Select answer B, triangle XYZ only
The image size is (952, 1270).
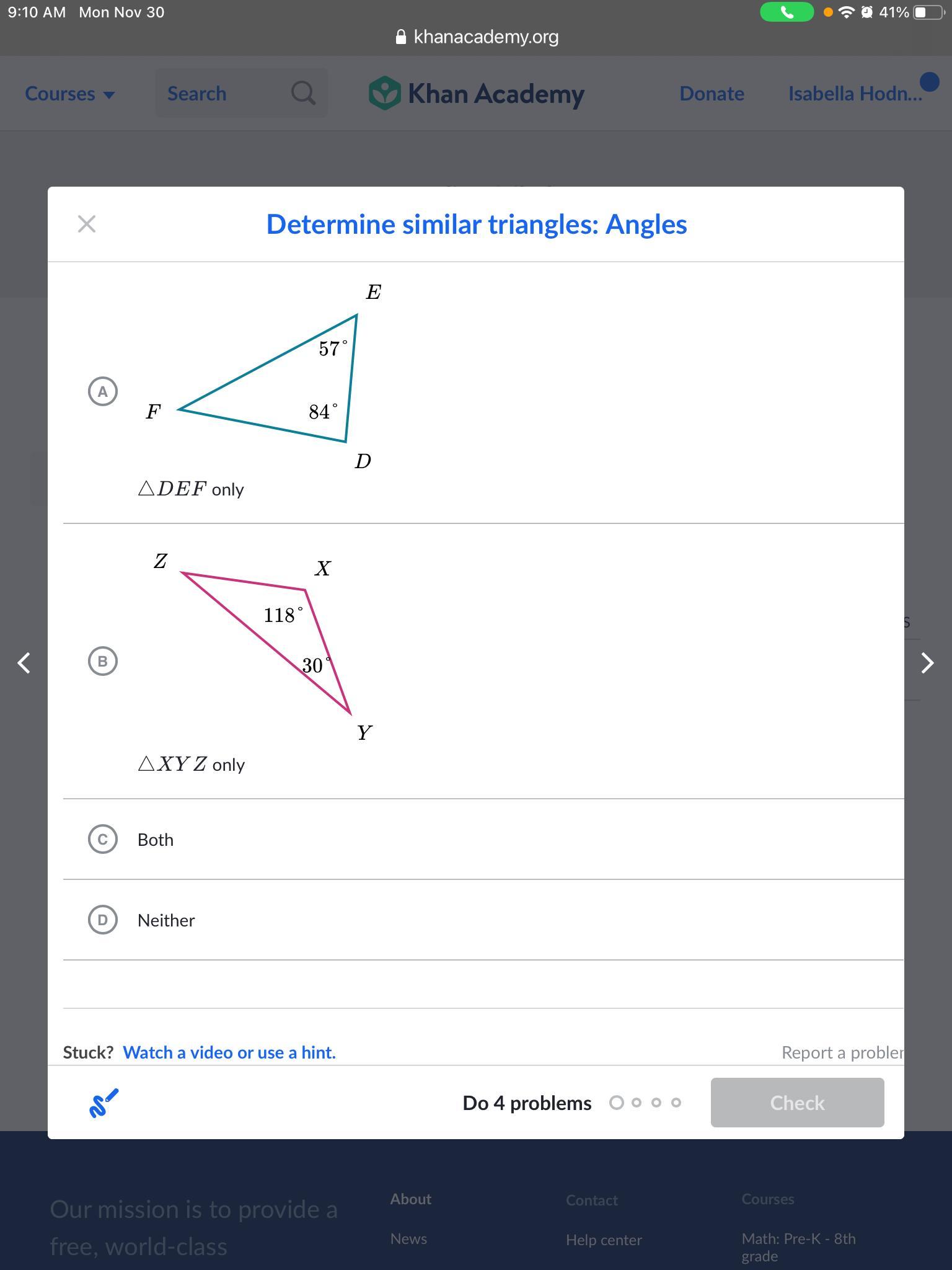(x=103, y=661)
